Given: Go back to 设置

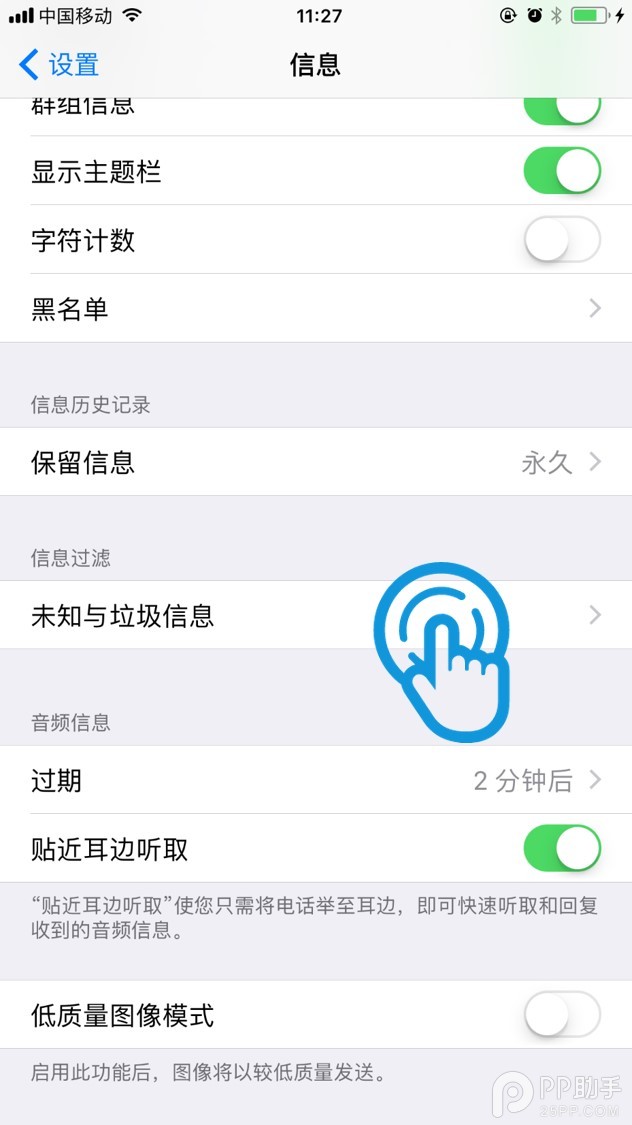Looking at the screenshot, I should [60, 66].
